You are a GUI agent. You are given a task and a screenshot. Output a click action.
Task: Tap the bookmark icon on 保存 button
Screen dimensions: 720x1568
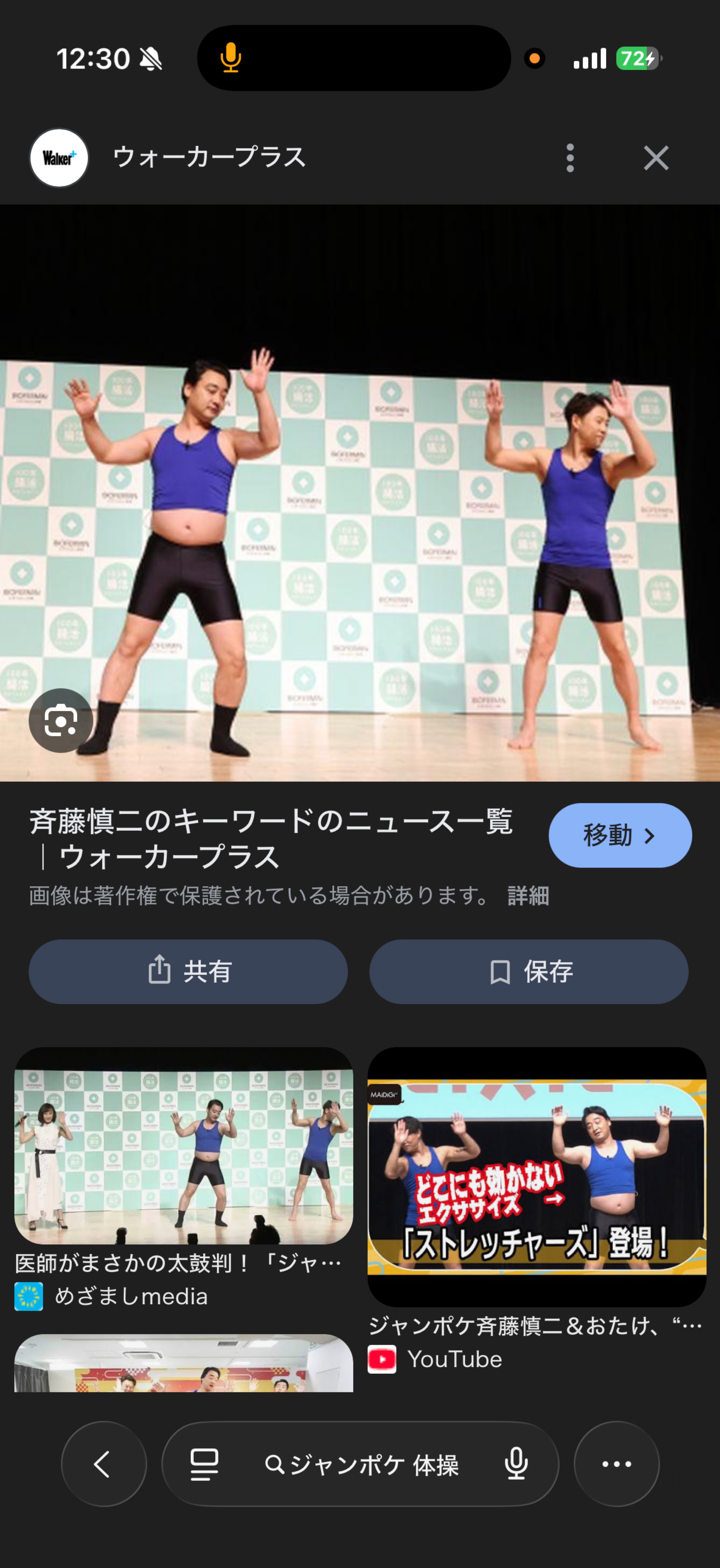pyautogui.click(x=499, y=972)
